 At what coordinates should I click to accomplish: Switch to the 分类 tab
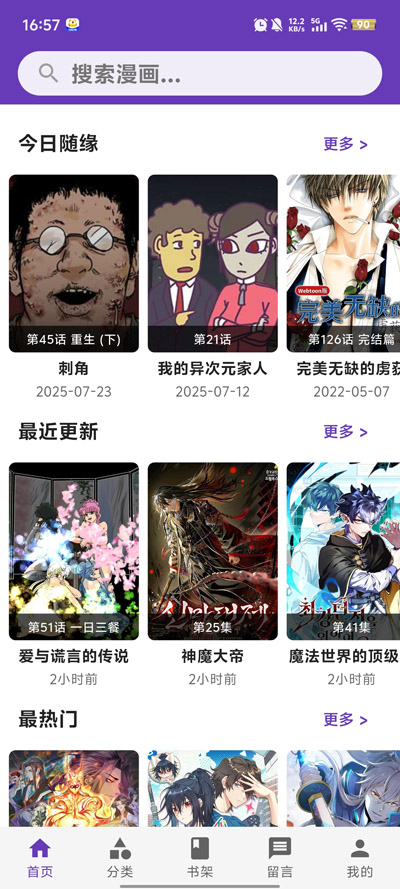point(120,858)
